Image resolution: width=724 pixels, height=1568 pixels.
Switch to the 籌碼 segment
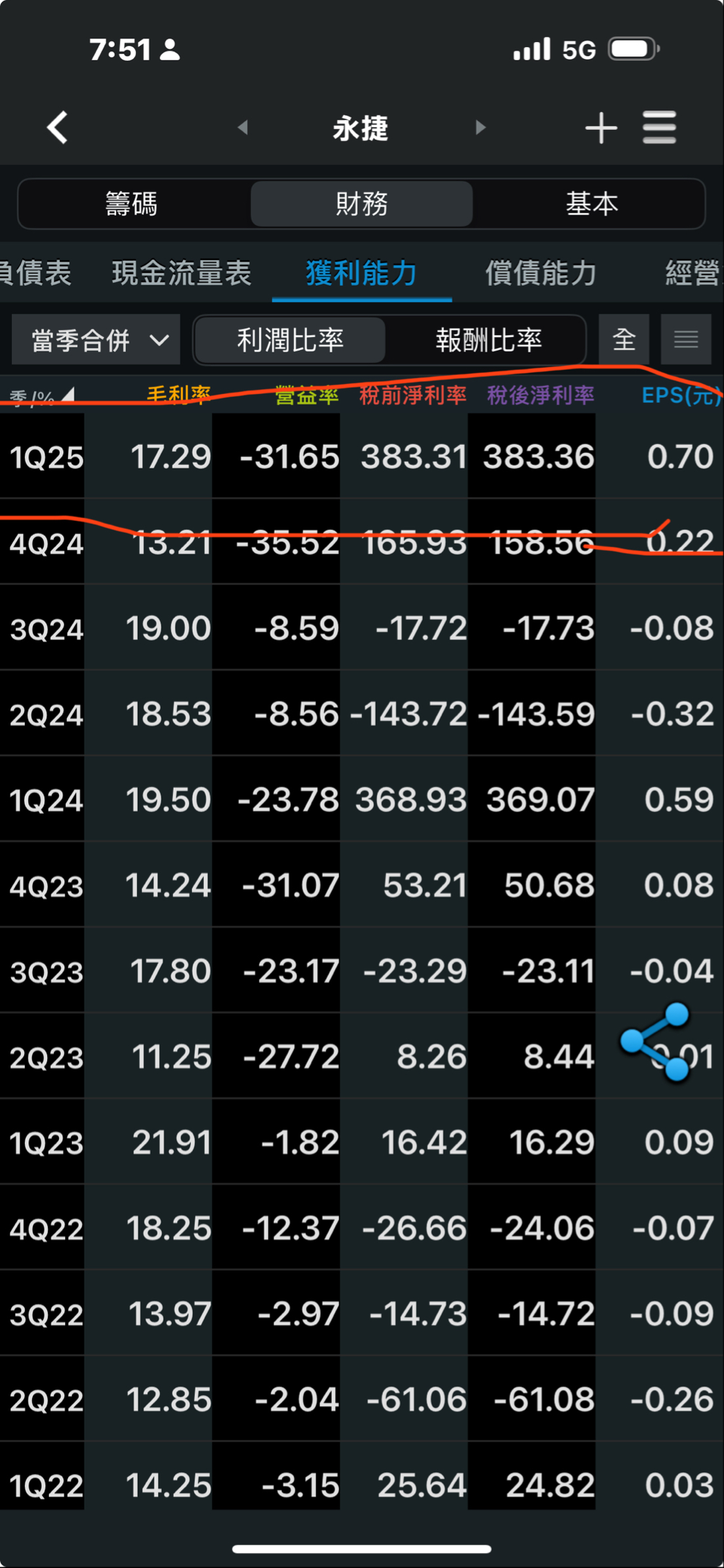pyautogui.click(x=132, y=204)
